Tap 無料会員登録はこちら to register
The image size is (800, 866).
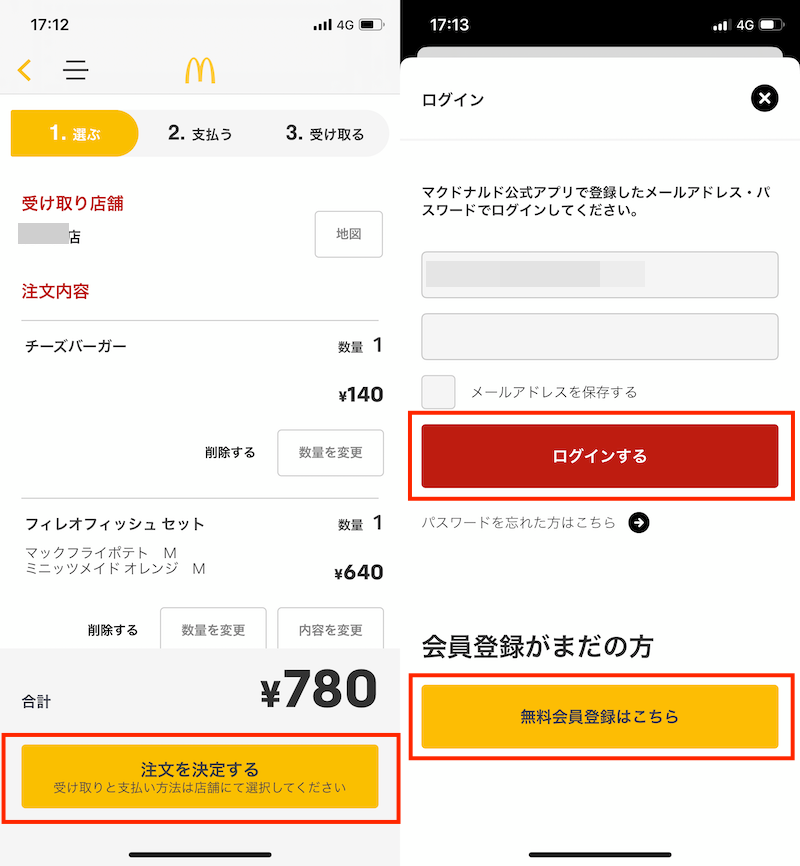(600, 716)
